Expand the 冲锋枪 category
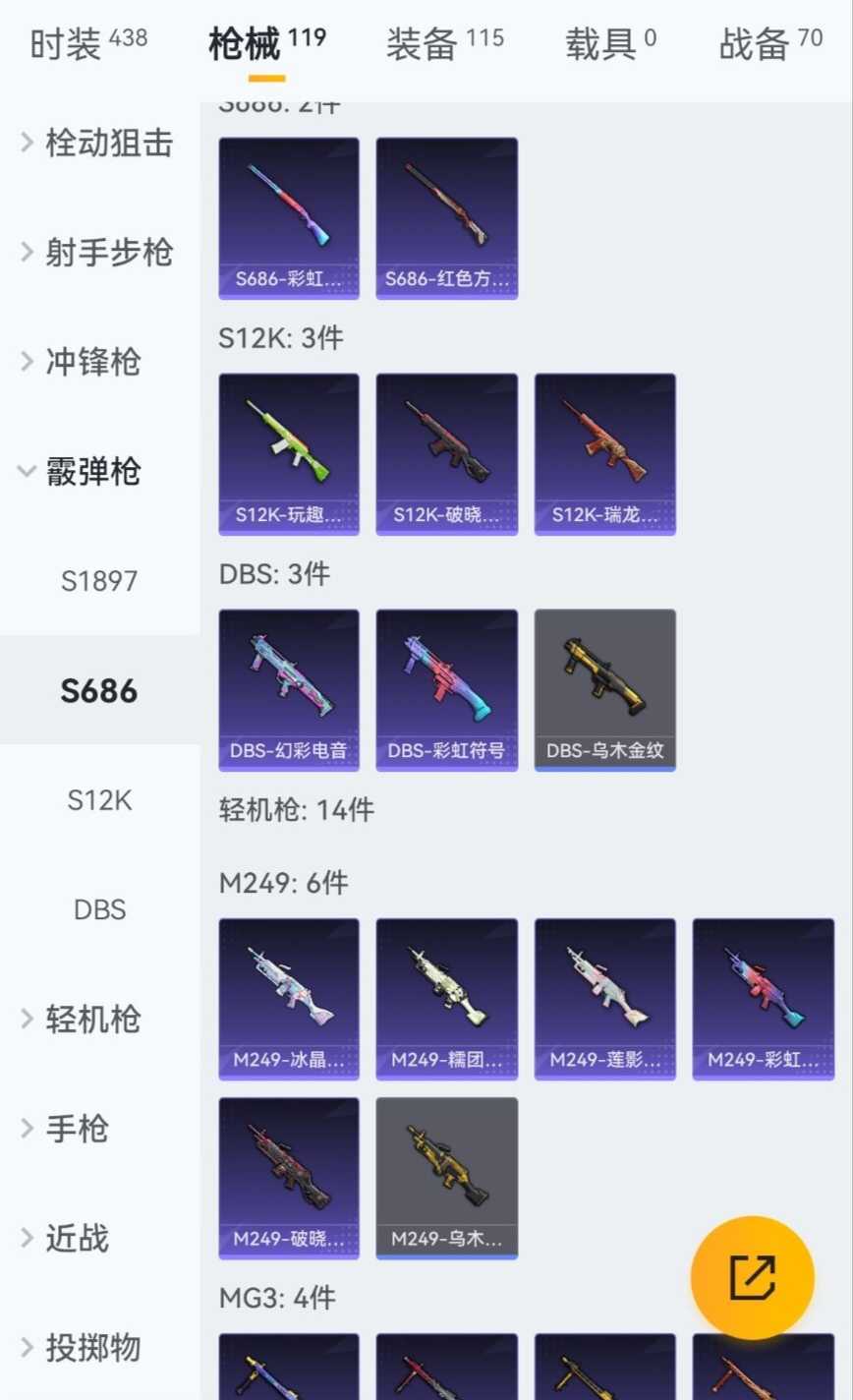Screen dimensions: 853x1400 click(x=98, y=362)
